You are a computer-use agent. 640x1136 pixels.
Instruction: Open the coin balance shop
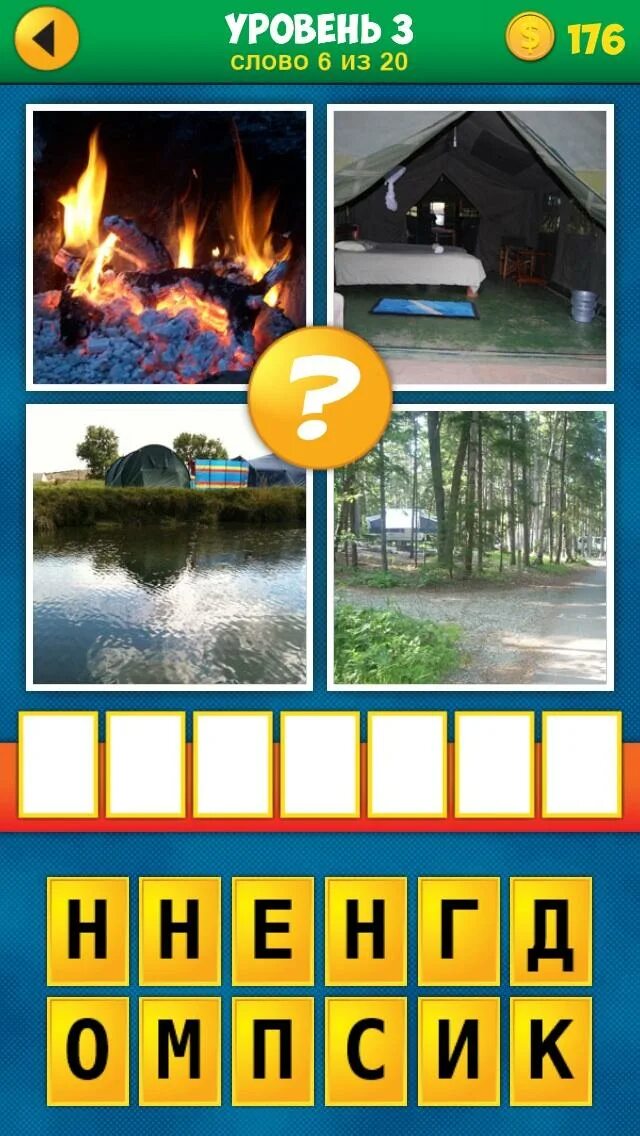coord(566,39)
